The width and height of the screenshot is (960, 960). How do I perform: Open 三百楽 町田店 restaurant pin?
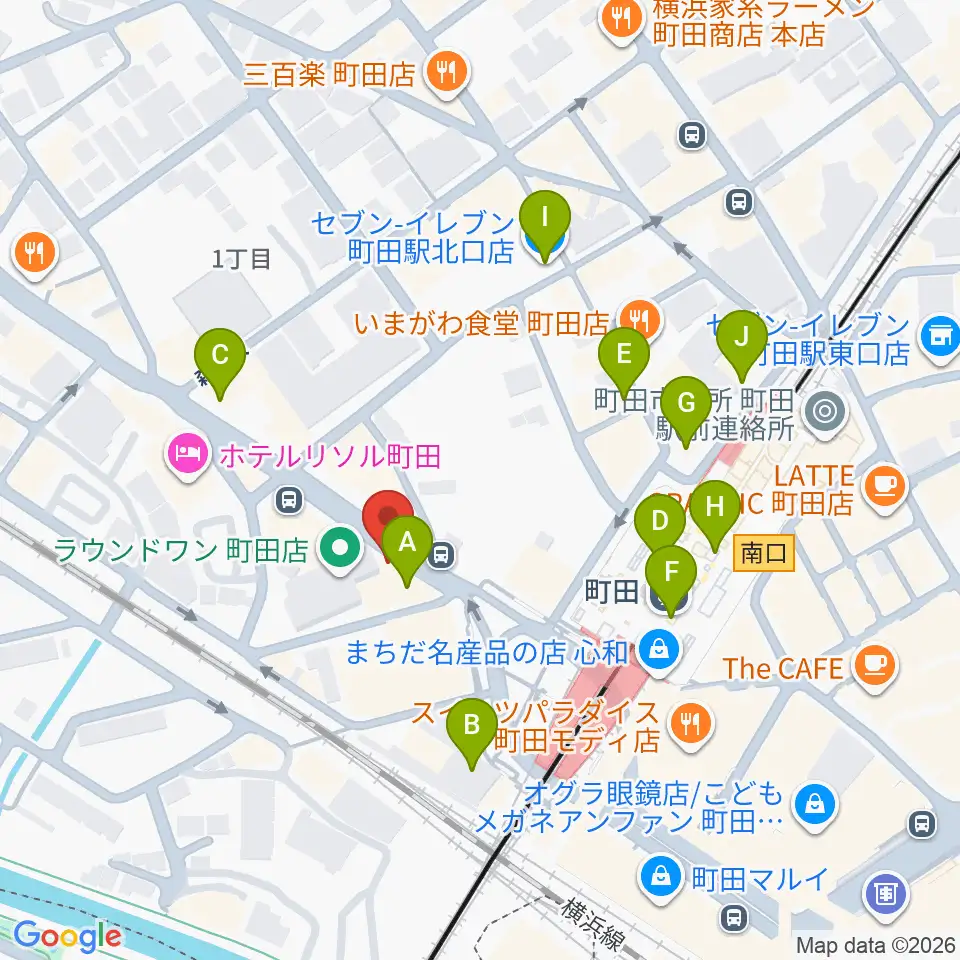pyautogui.click(x=448, y=74)
